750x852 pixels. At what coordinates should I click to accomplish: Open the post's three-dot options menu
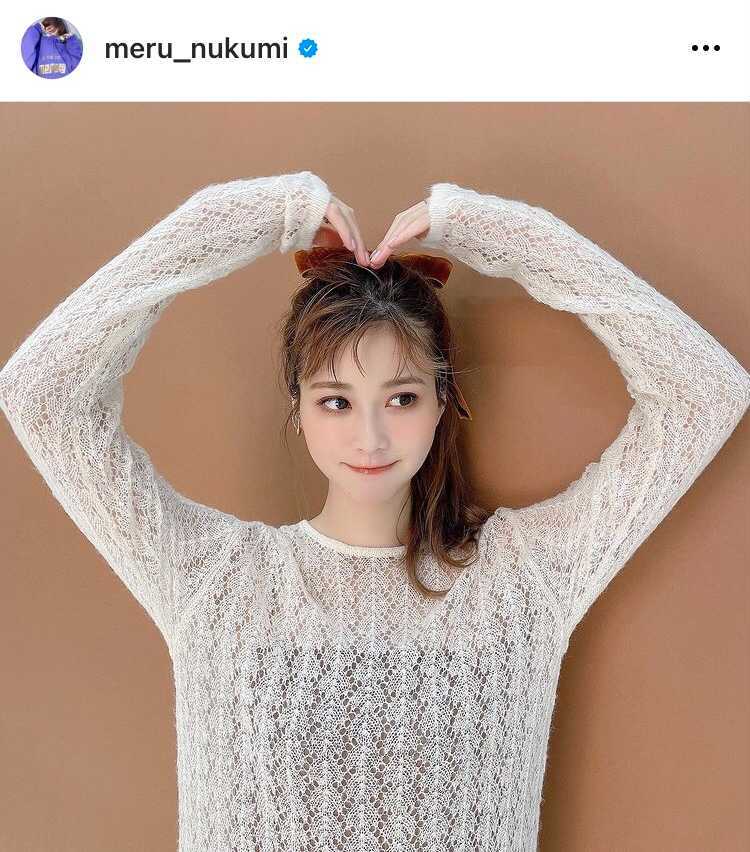tap(705, 48)
